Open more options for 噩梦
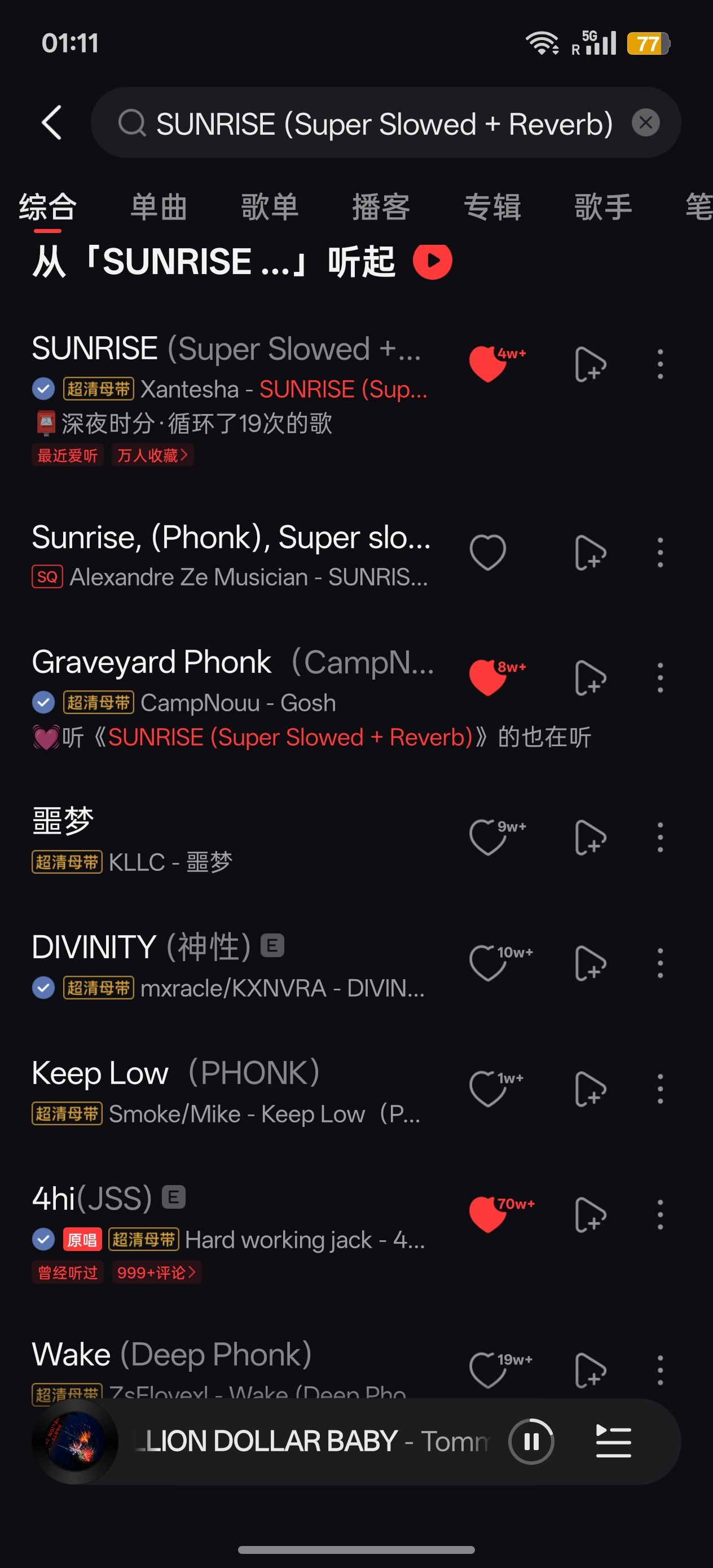The width and height of the screenshot is (713, 1568). coord(660,838)
